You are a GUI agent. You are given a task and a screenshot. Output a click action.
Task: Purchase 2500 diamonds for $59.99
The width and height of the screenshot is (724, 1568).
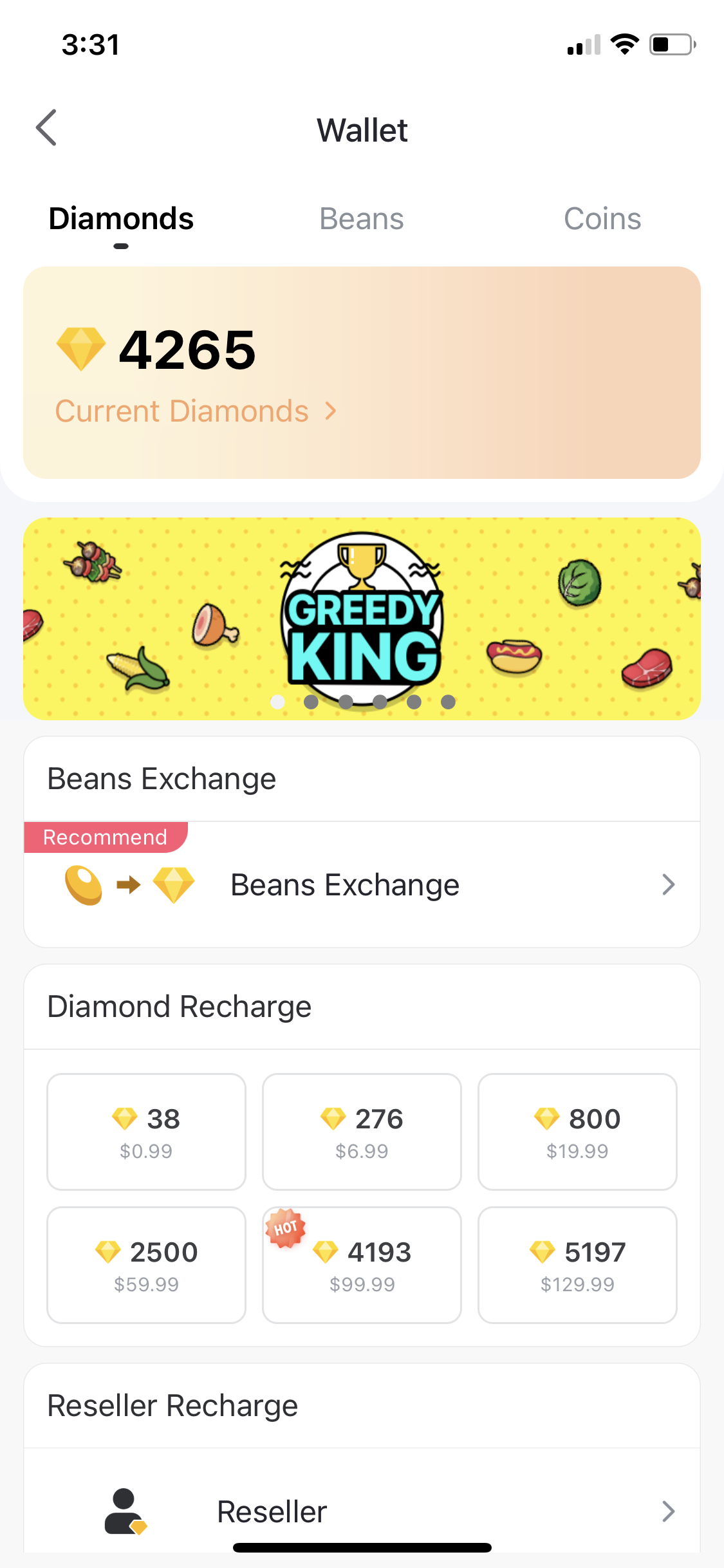[x=146, y=1265]
